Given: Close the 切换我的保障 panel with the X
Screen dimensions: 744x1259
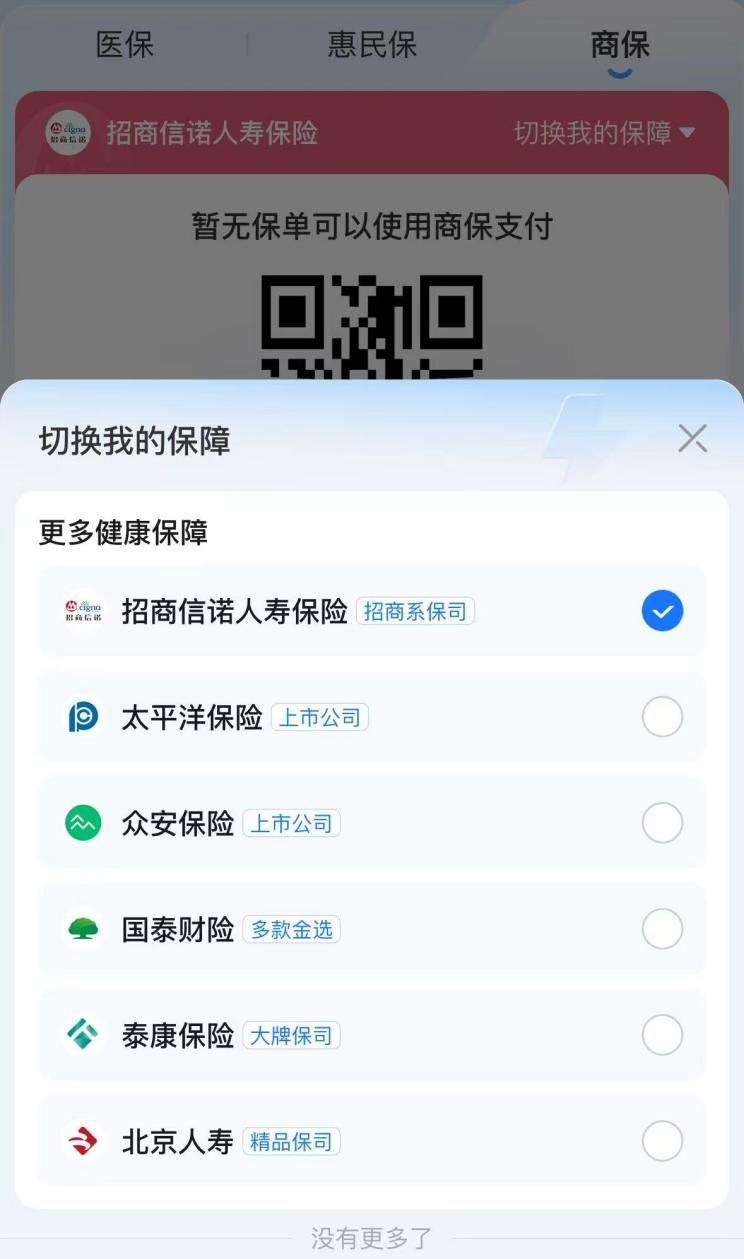Looking at the screenshot, I should tap(692, 438).
